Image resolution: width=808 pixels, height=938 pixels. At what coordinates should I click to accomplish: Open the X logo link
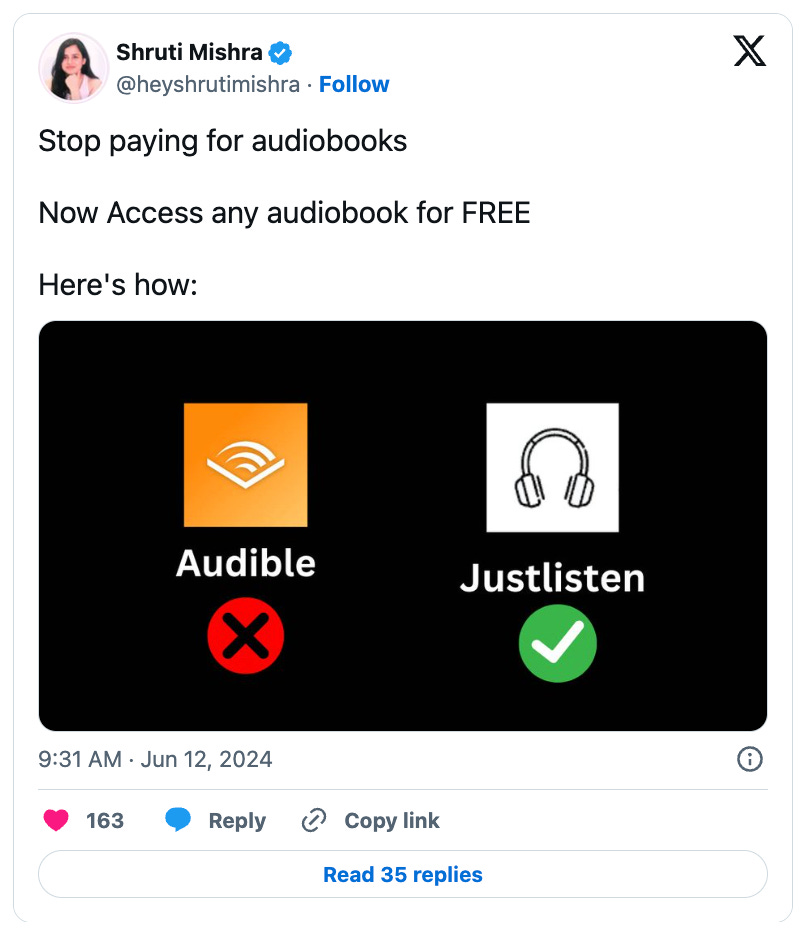point(749,51)
